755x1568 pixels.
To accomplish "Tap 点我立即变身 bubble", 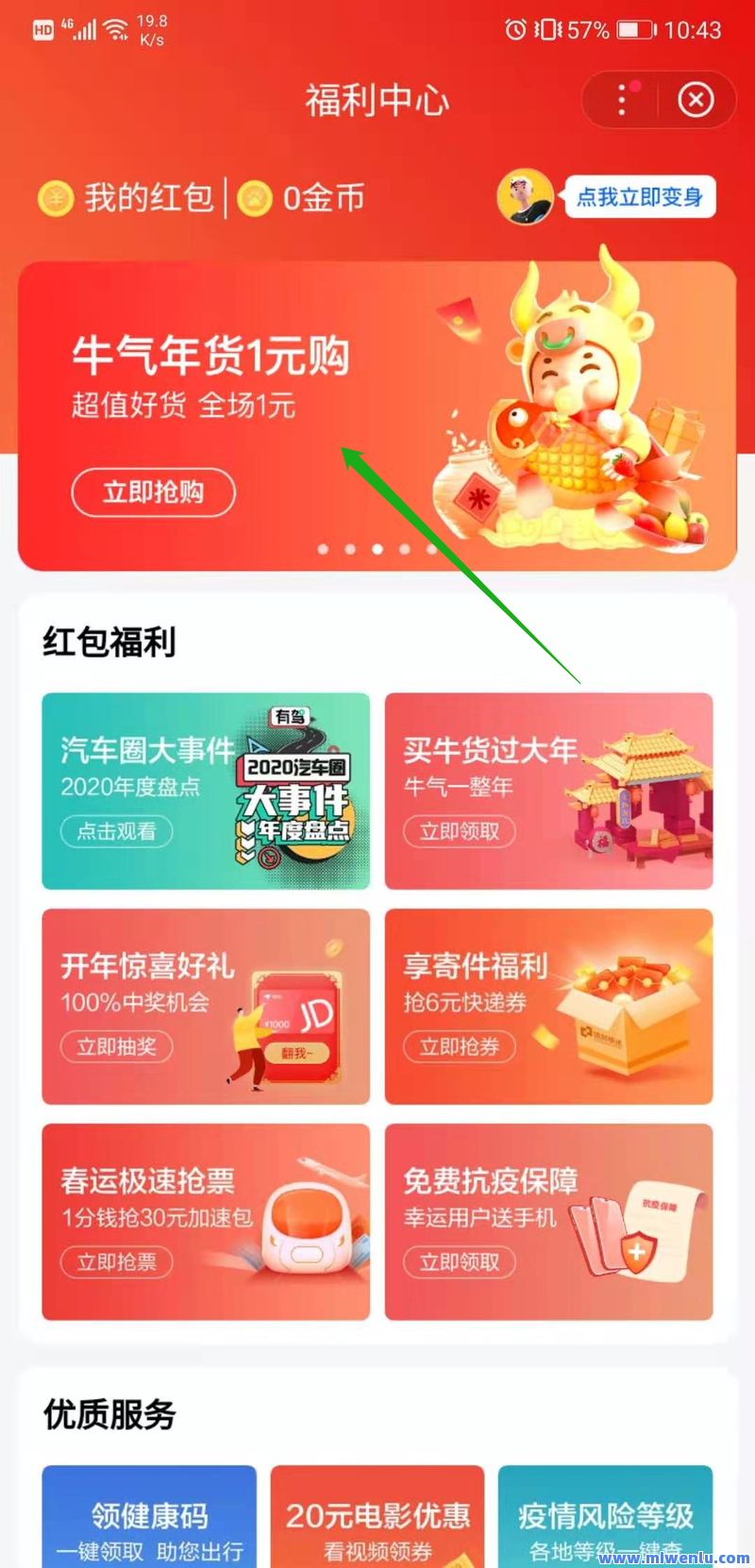I will [x=640, y=197].
